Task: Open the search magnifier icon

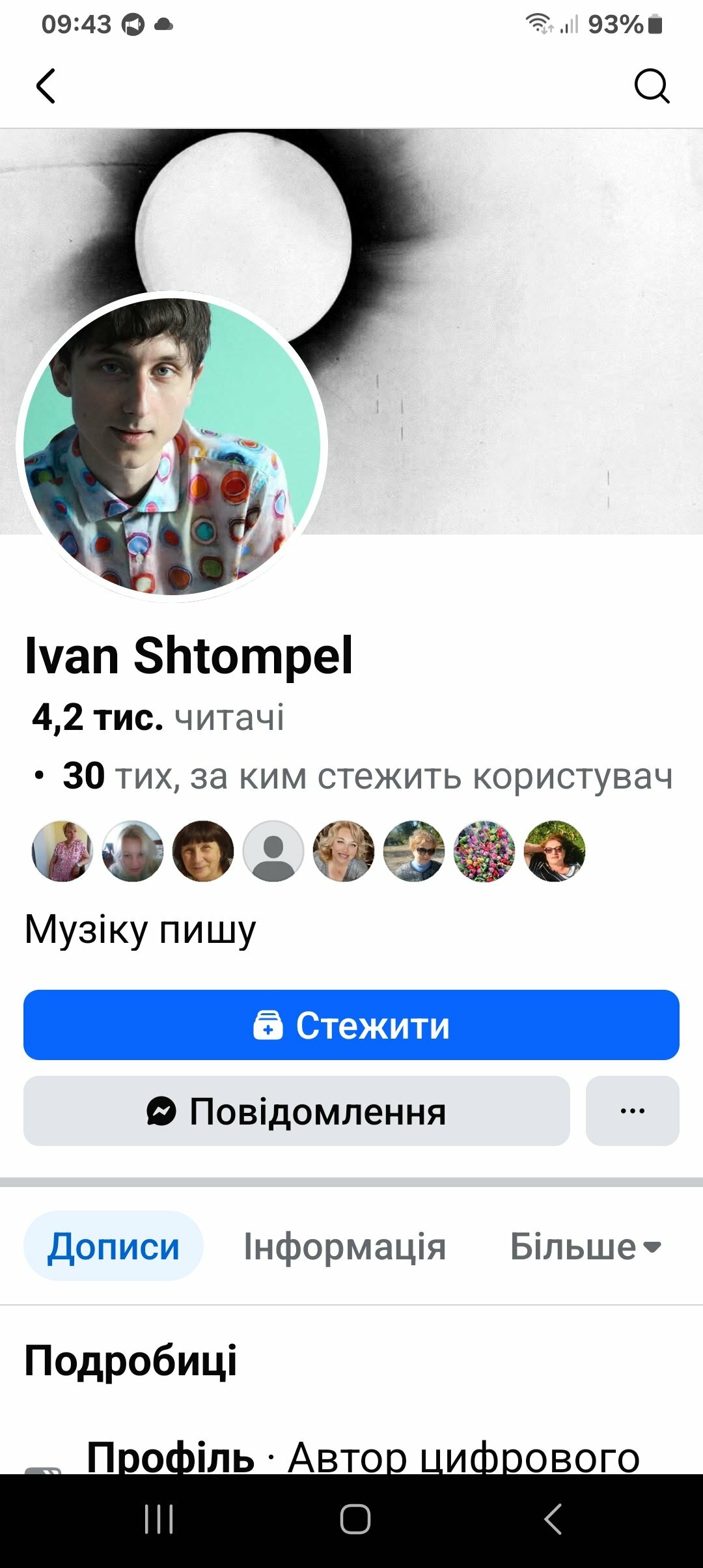Action: (x=652, y=86)
